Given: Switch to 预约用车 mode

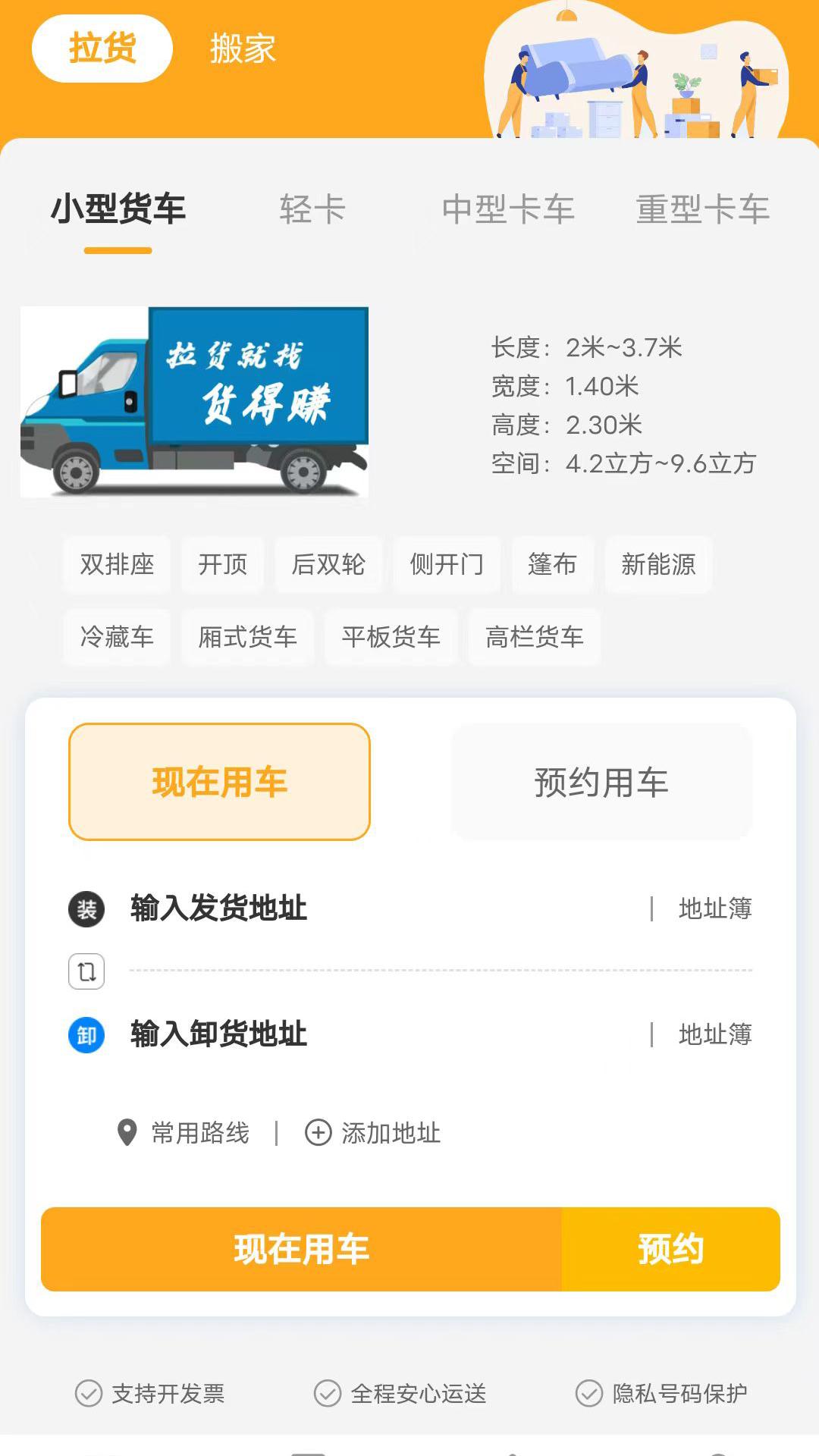Looking at the screenshot, I should (x=601, y=782).
